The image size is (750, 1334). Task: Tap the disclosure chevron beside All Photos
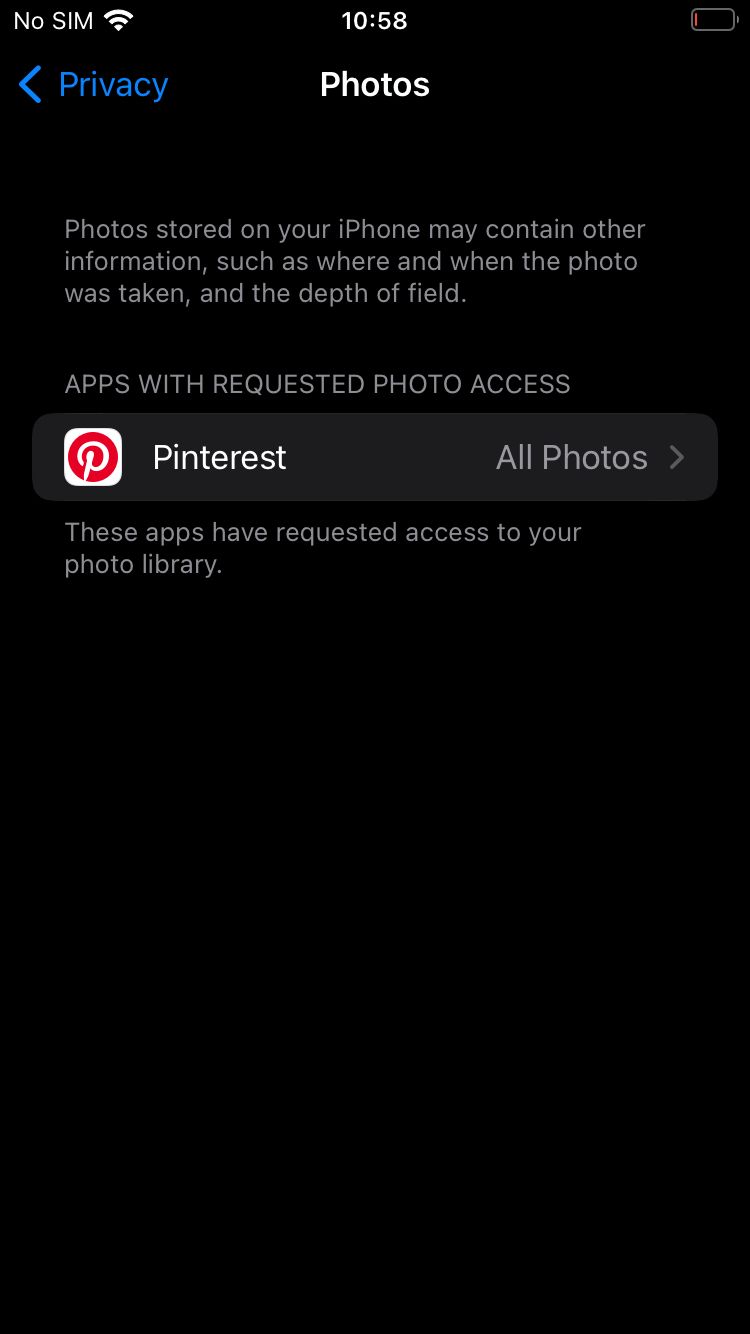coord(677,457)
